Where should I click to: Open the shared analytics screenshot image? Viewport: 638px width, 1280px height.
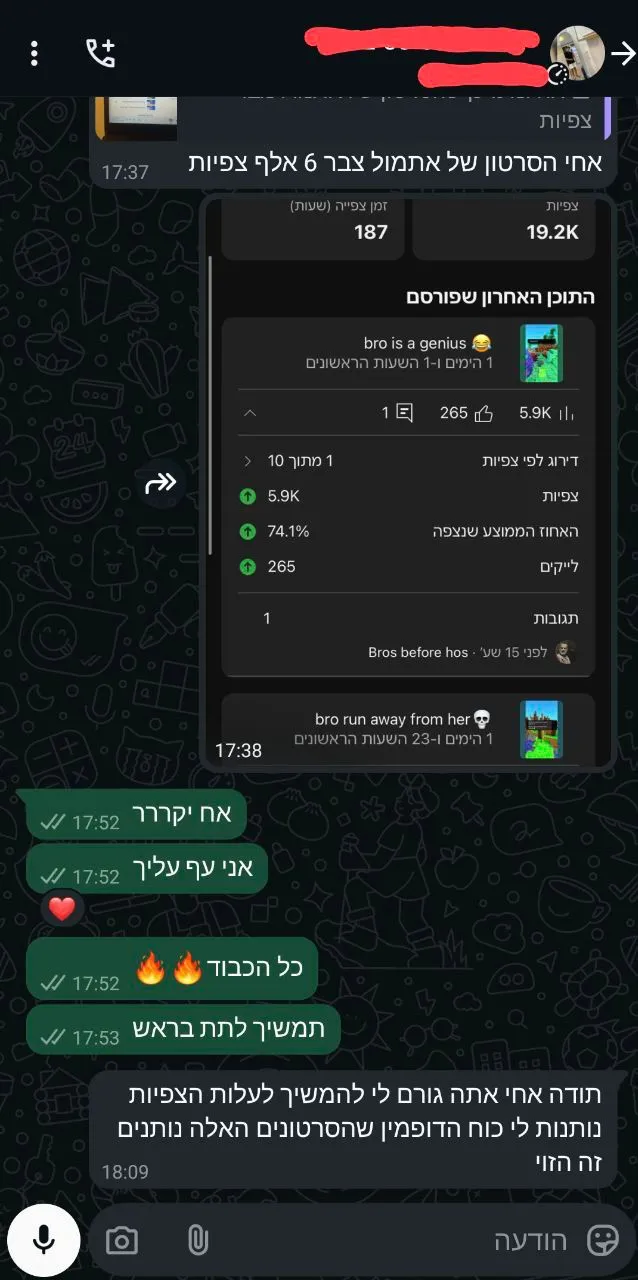point(407,482)
